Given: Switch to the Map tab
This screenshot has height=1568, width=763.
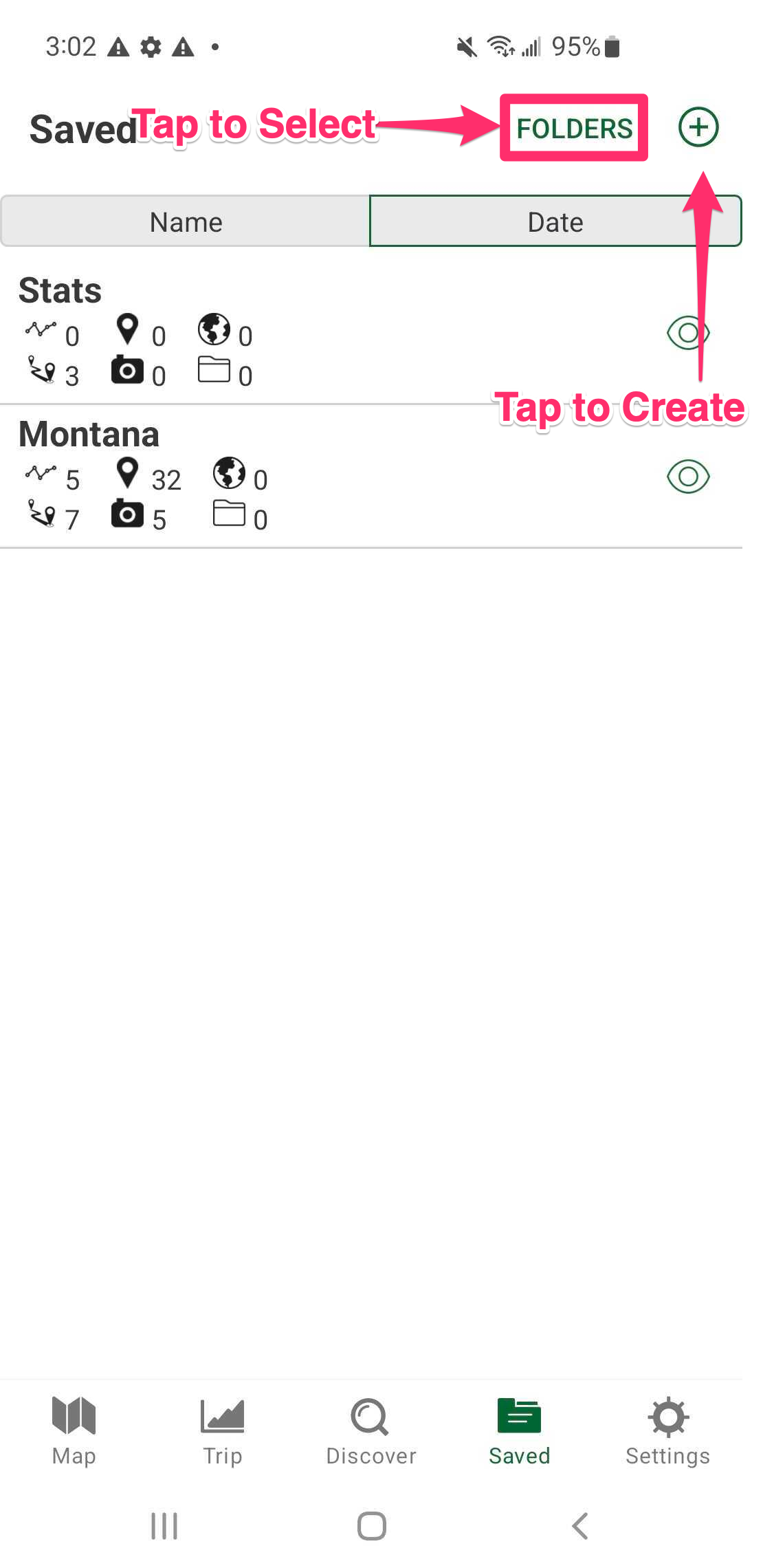Looking at the screenshot, I should coord(74,1429).
